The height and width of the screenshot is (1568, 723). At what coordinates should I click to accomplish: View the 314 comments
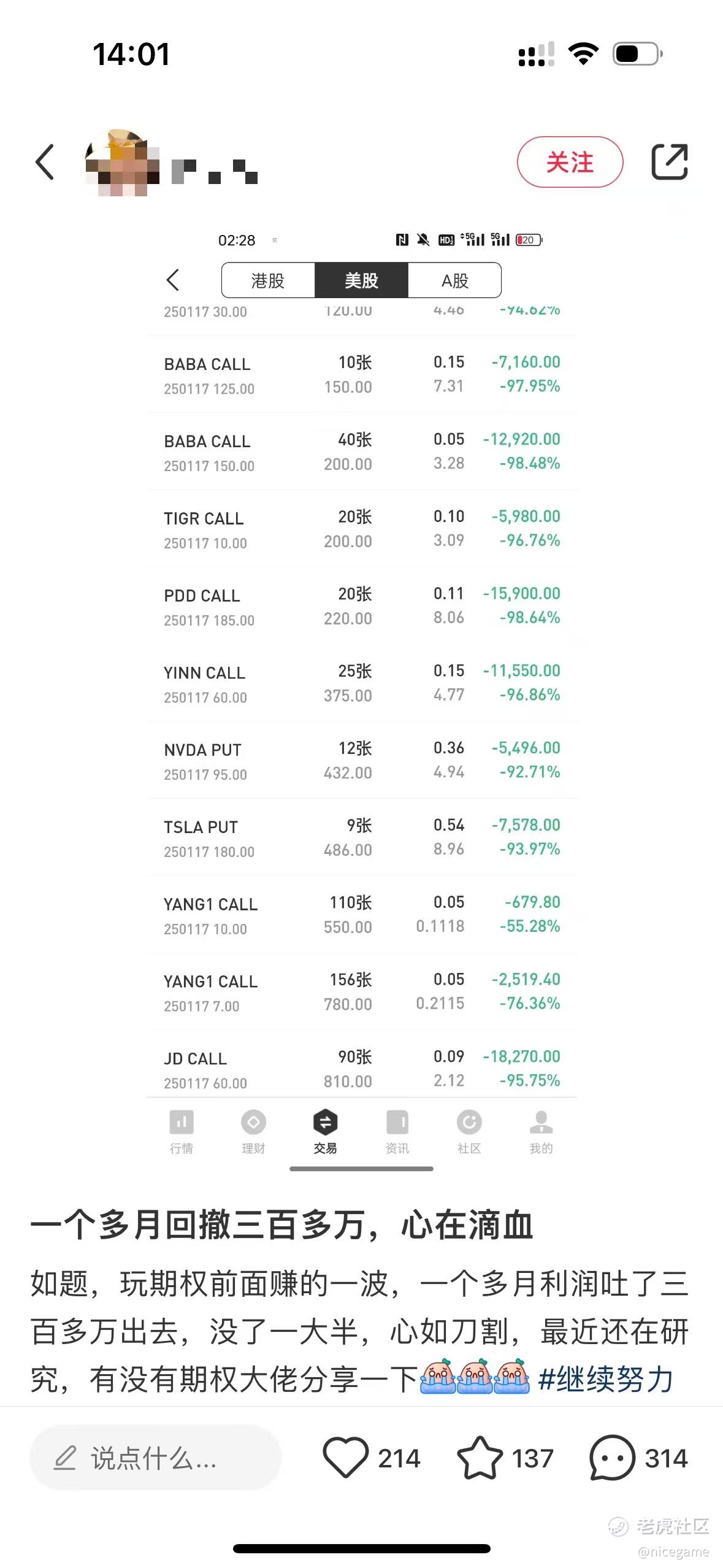pyautogui.click(x=638, y=1458)
